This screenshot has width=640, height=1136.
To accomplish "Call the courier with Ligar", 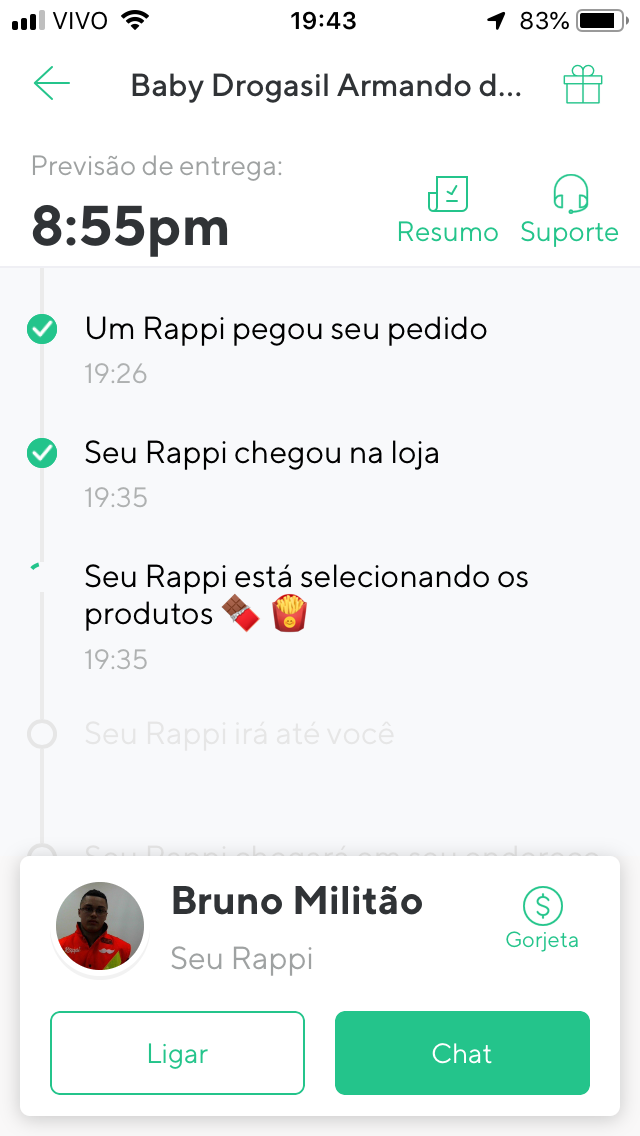I will 177,1053.
